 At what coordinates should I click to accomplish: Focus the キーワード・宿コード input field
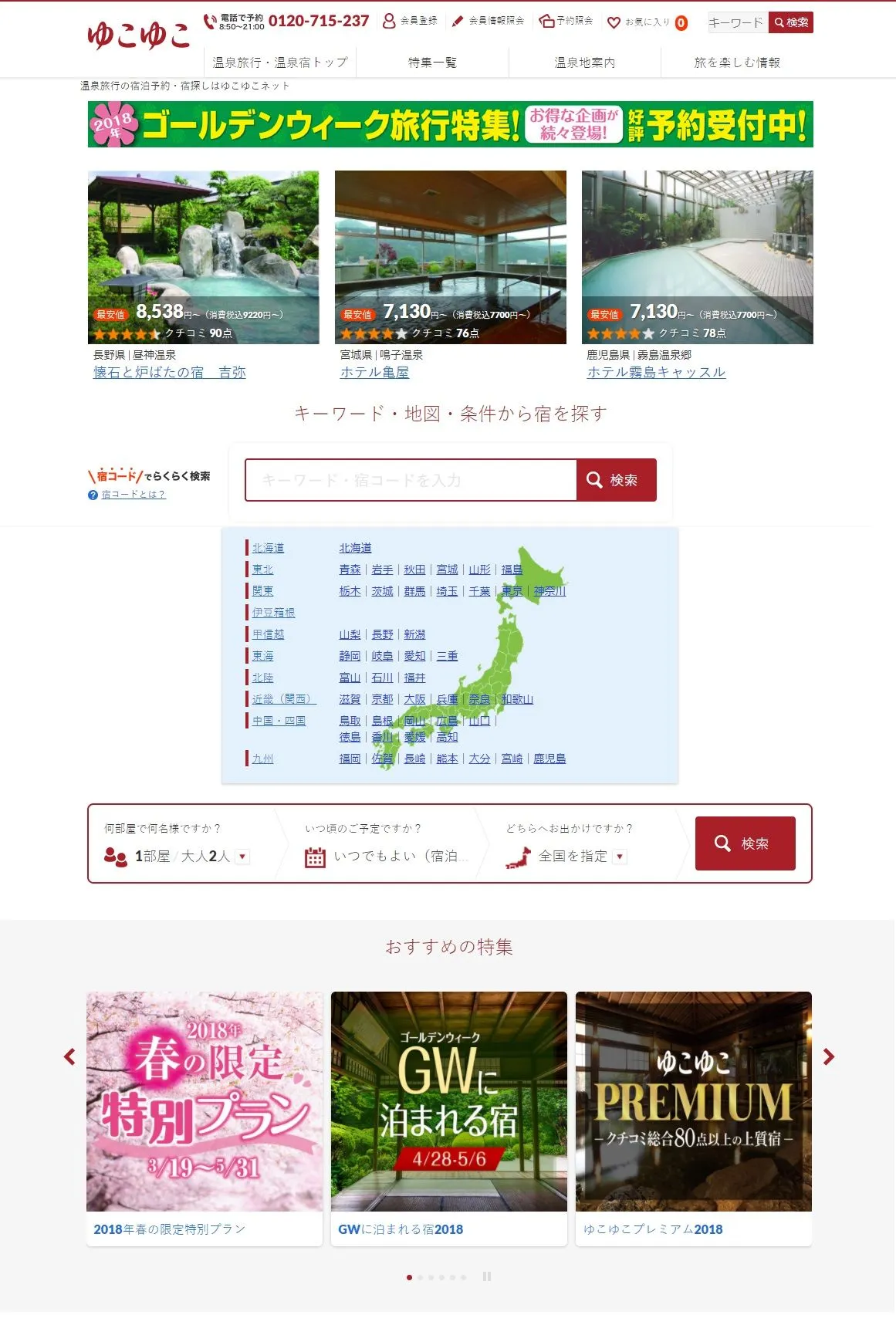(x=411, y=480)
